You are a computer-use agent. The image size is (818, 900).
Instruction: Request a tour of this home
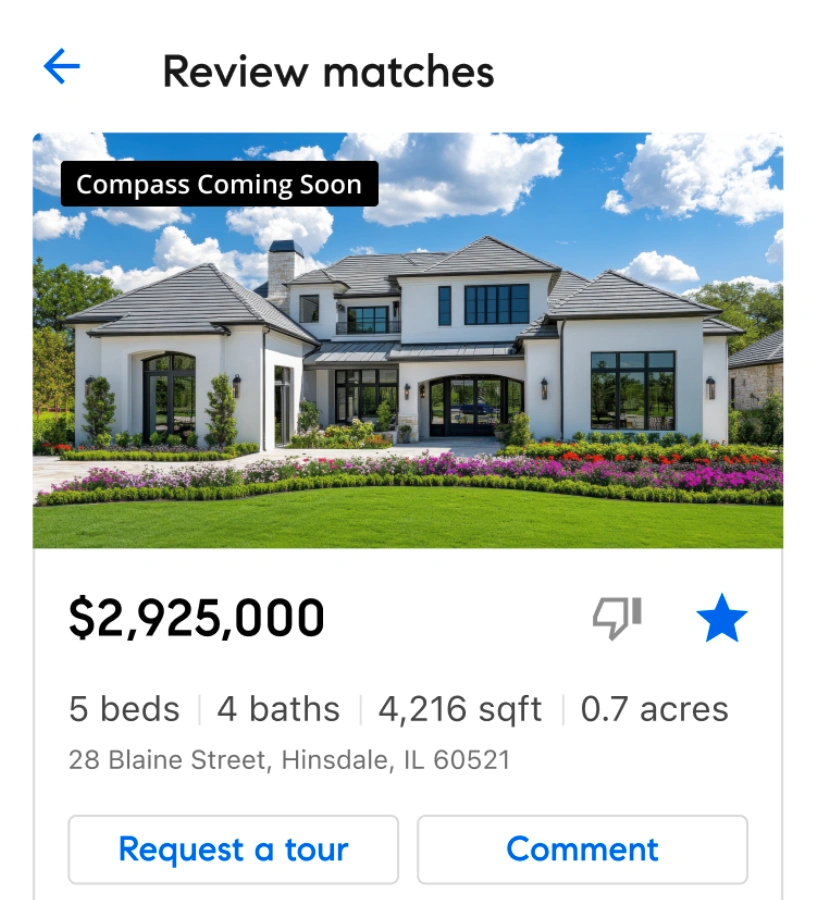pos(233,849)
